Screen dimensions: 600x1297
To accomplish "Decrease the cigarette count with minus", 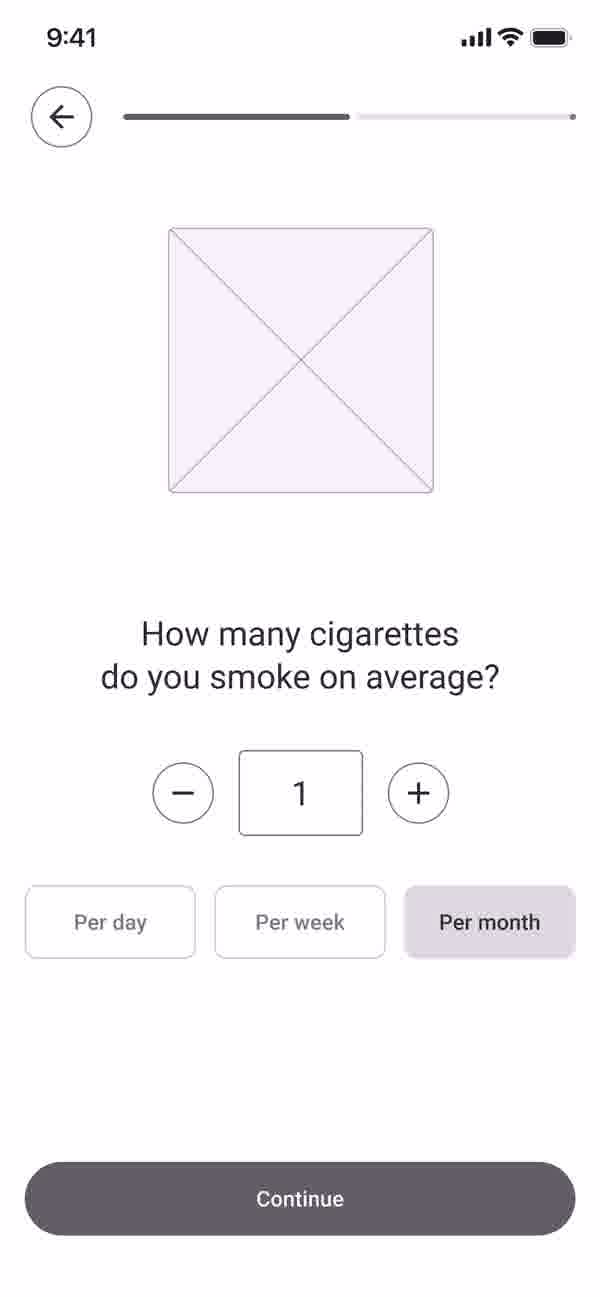I will coord(183,793).
